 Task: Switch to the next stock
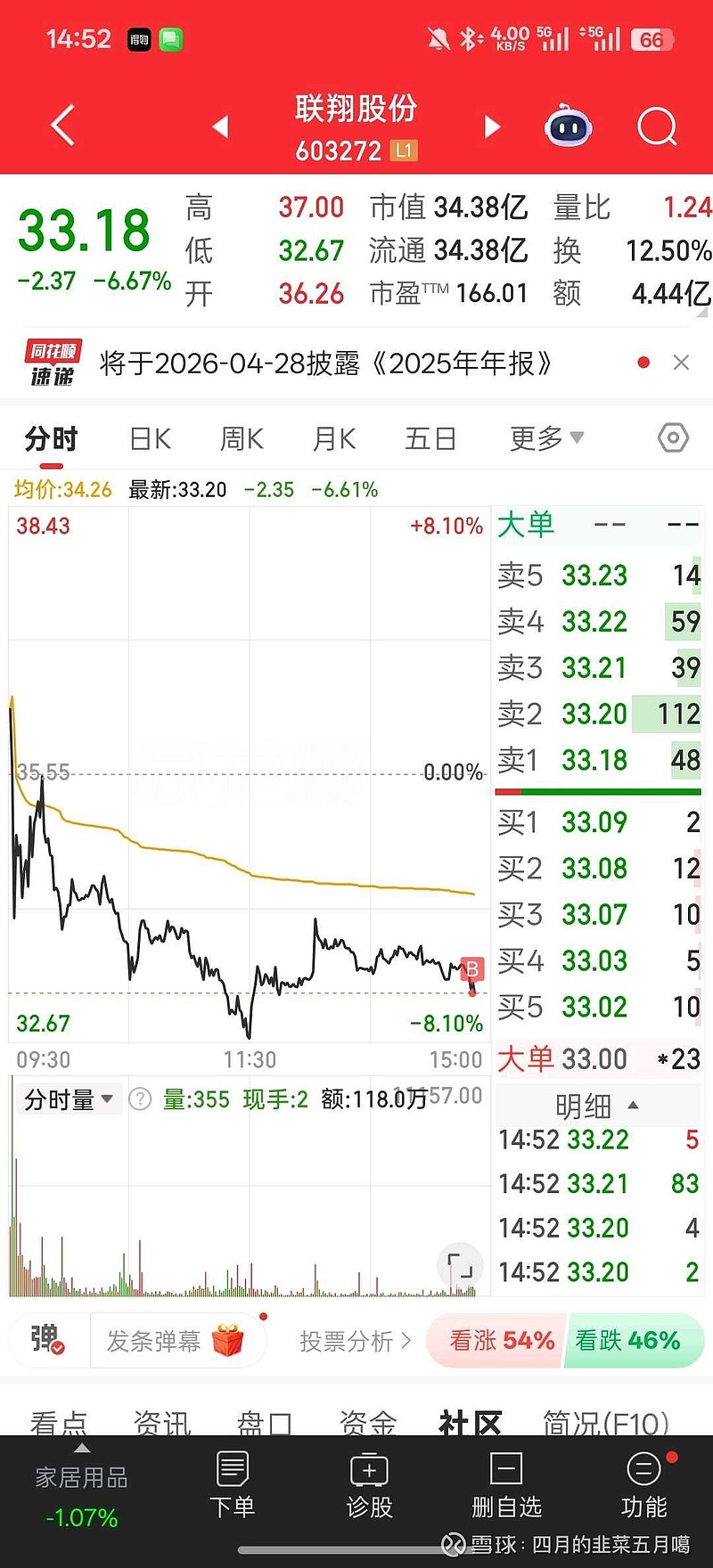(x=492, y=127)
